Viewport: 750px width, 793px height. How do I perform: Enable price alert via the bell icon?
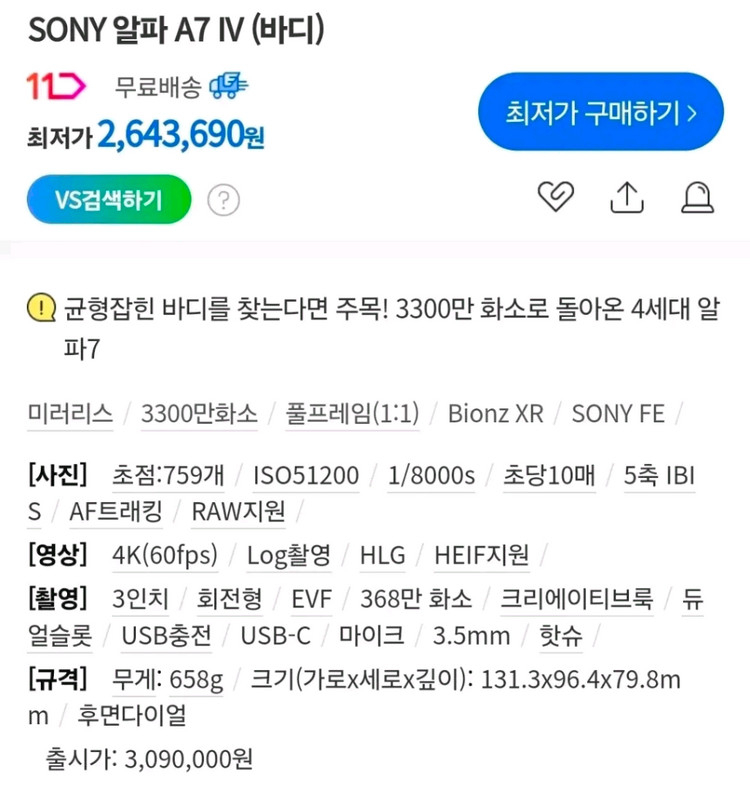pos(696,197)
